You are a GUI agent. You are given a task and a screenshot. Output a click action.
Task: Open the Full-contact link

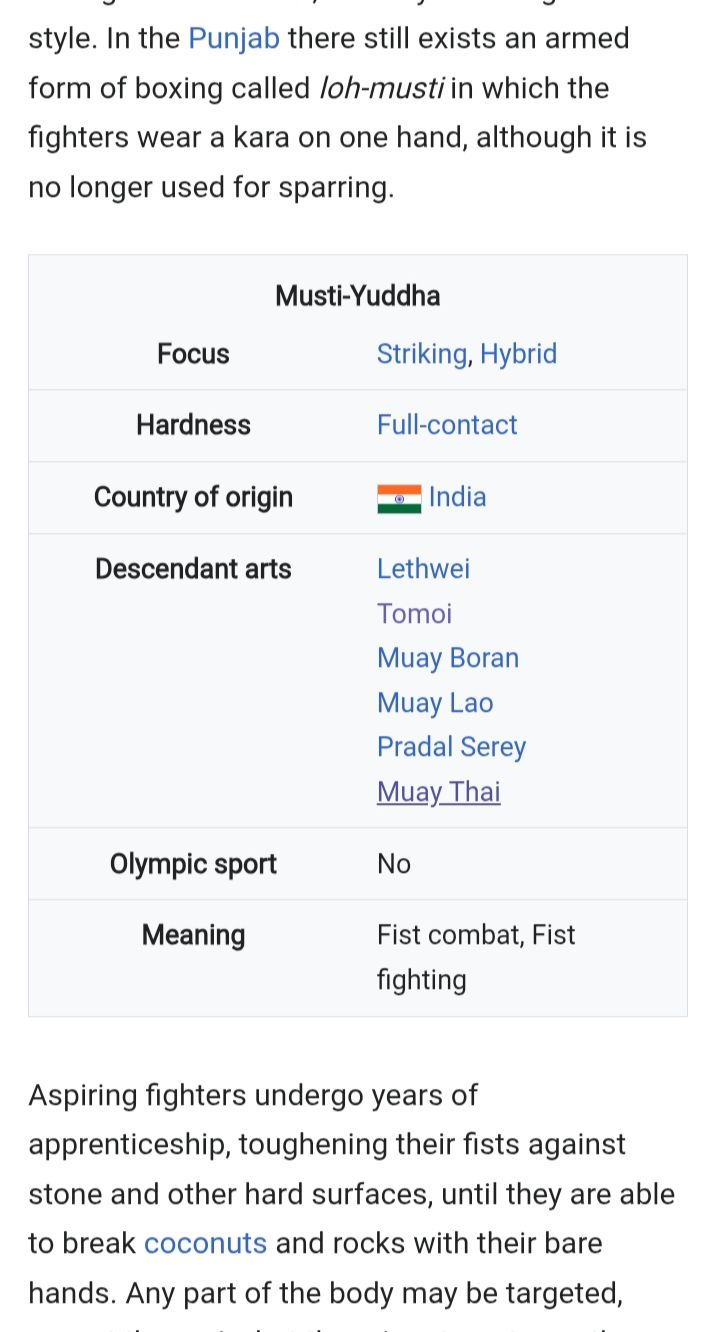tap(447, 425)
